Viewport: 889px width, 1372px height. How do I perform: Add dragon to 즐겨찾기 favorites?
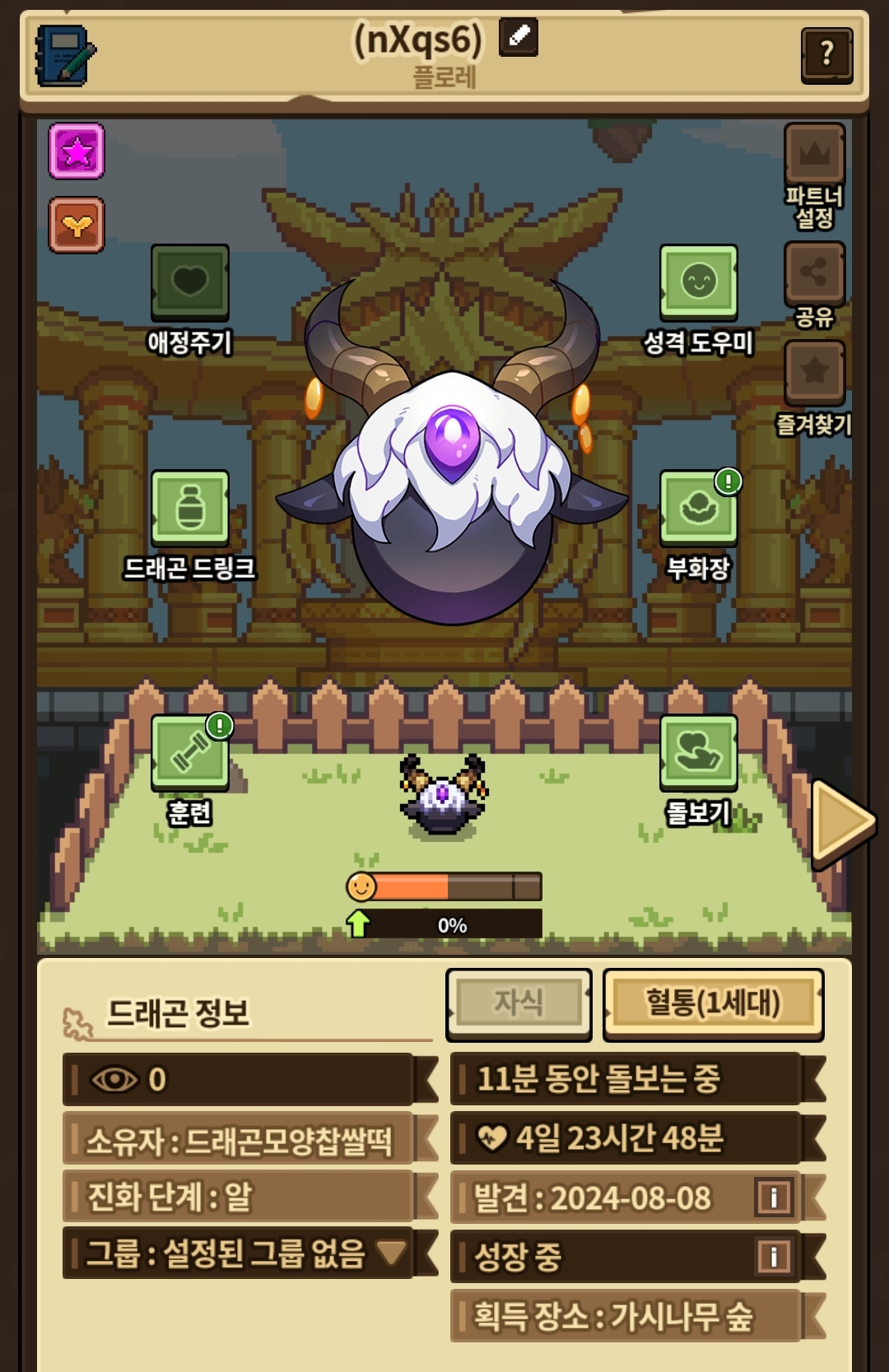point(814,388)
